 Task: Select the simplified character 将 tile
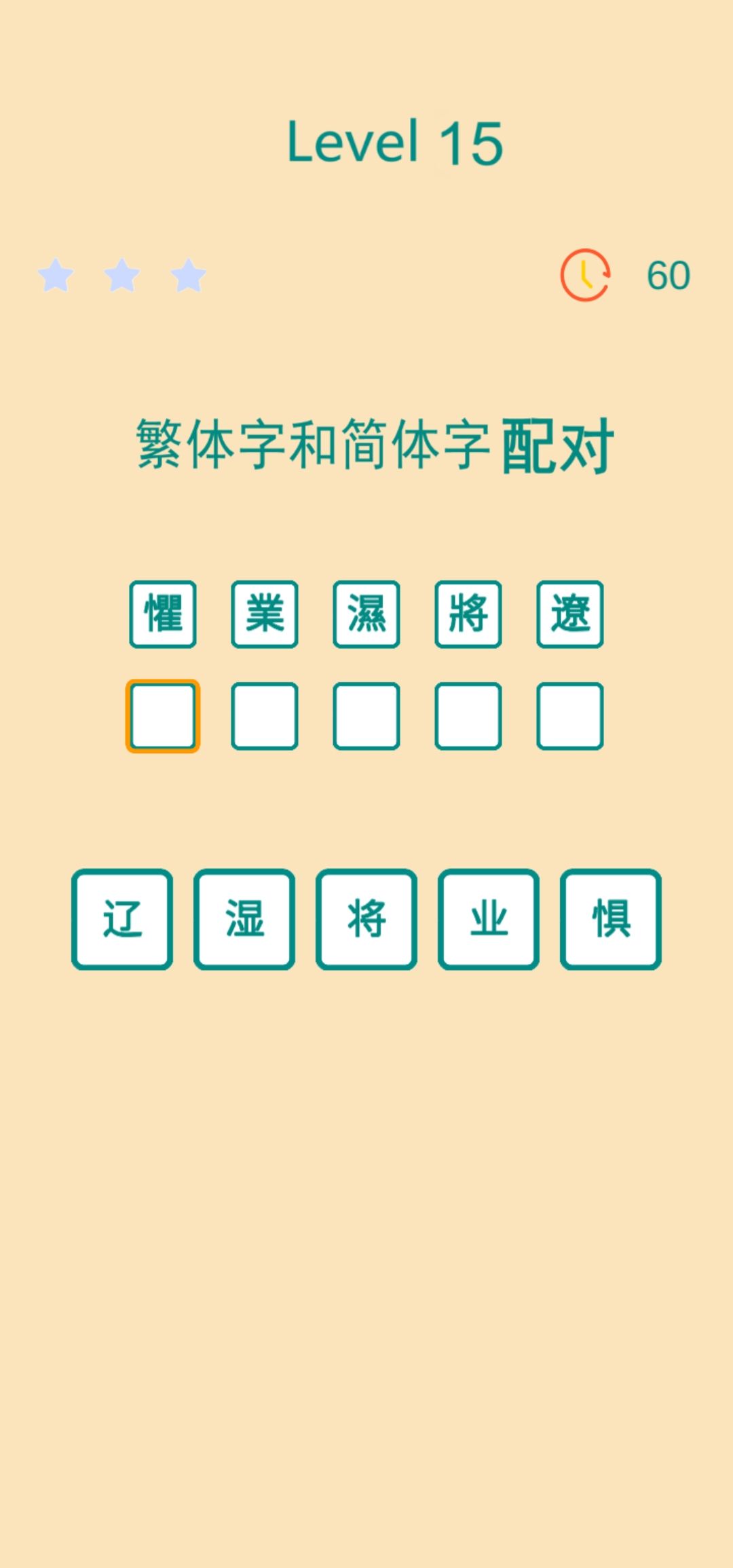pos(366,918)
